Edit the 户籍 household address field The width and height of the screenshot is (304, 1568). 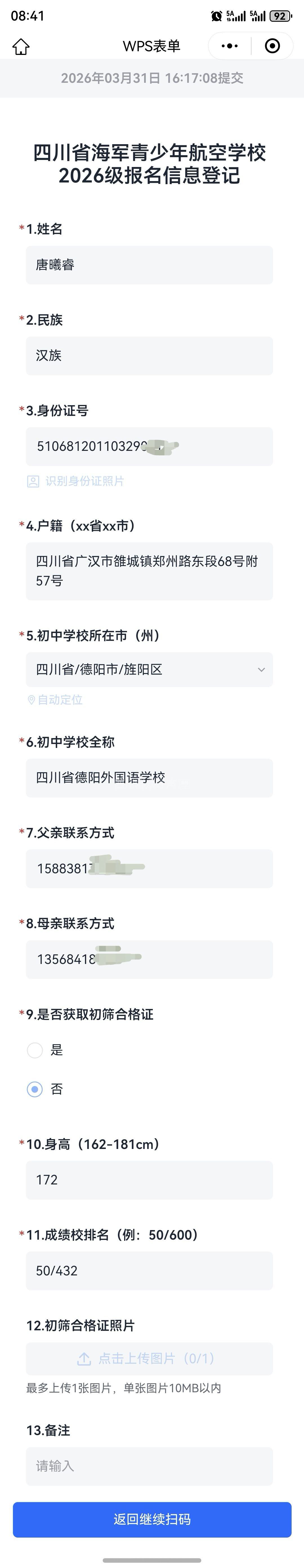[149, 571]
